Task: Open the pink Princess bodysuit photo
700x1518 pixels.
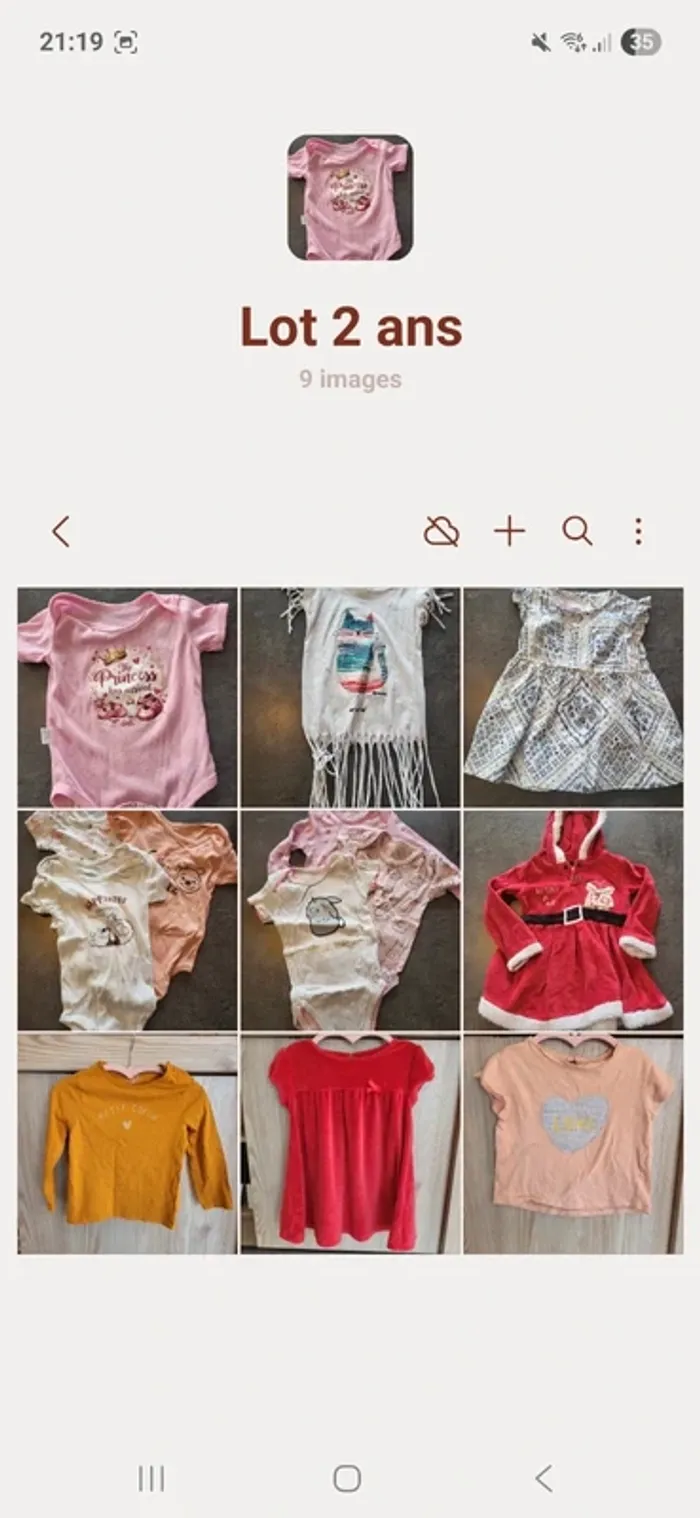Action: click(x=128, y=697)
